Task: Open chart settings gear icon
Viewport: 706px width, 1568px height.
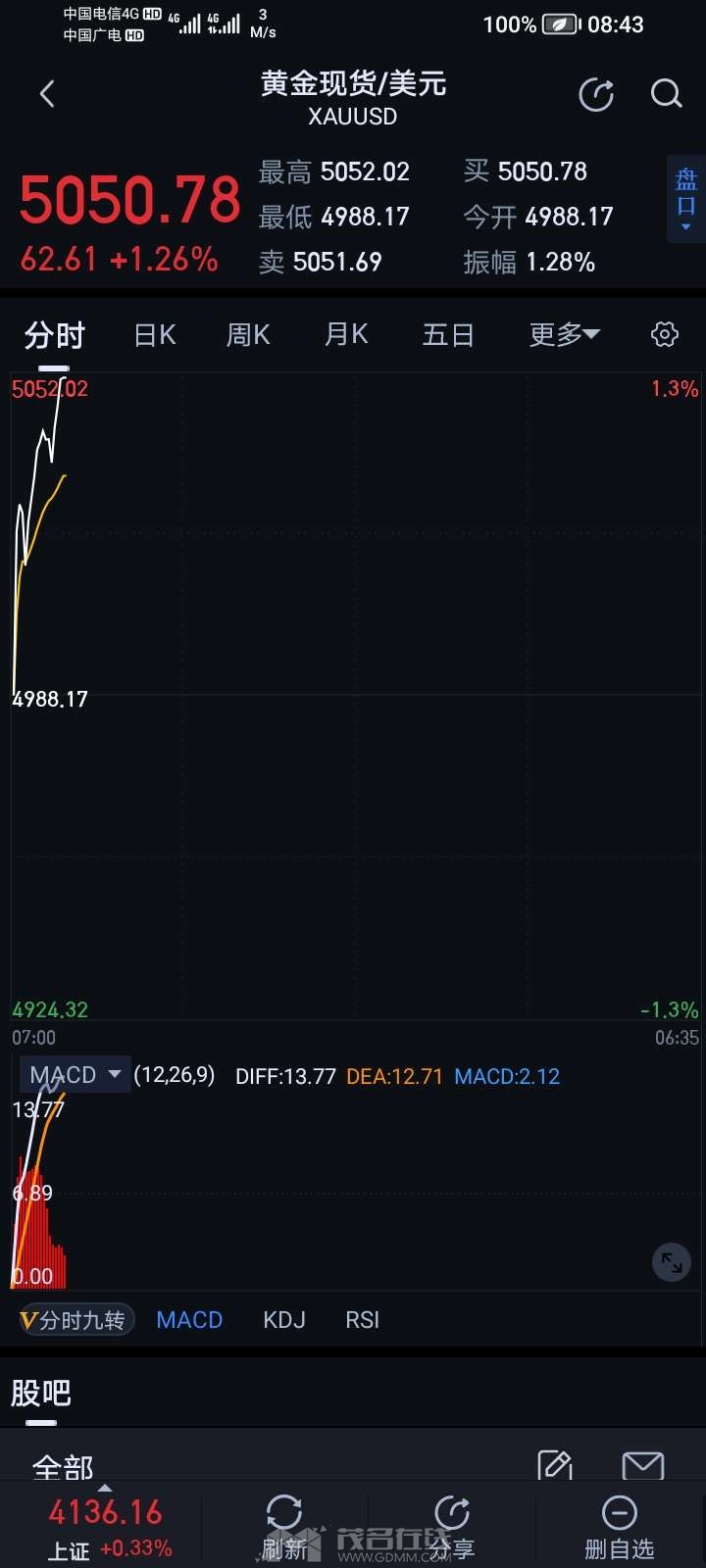Action: pyautogui.click(x=665, y=334)
